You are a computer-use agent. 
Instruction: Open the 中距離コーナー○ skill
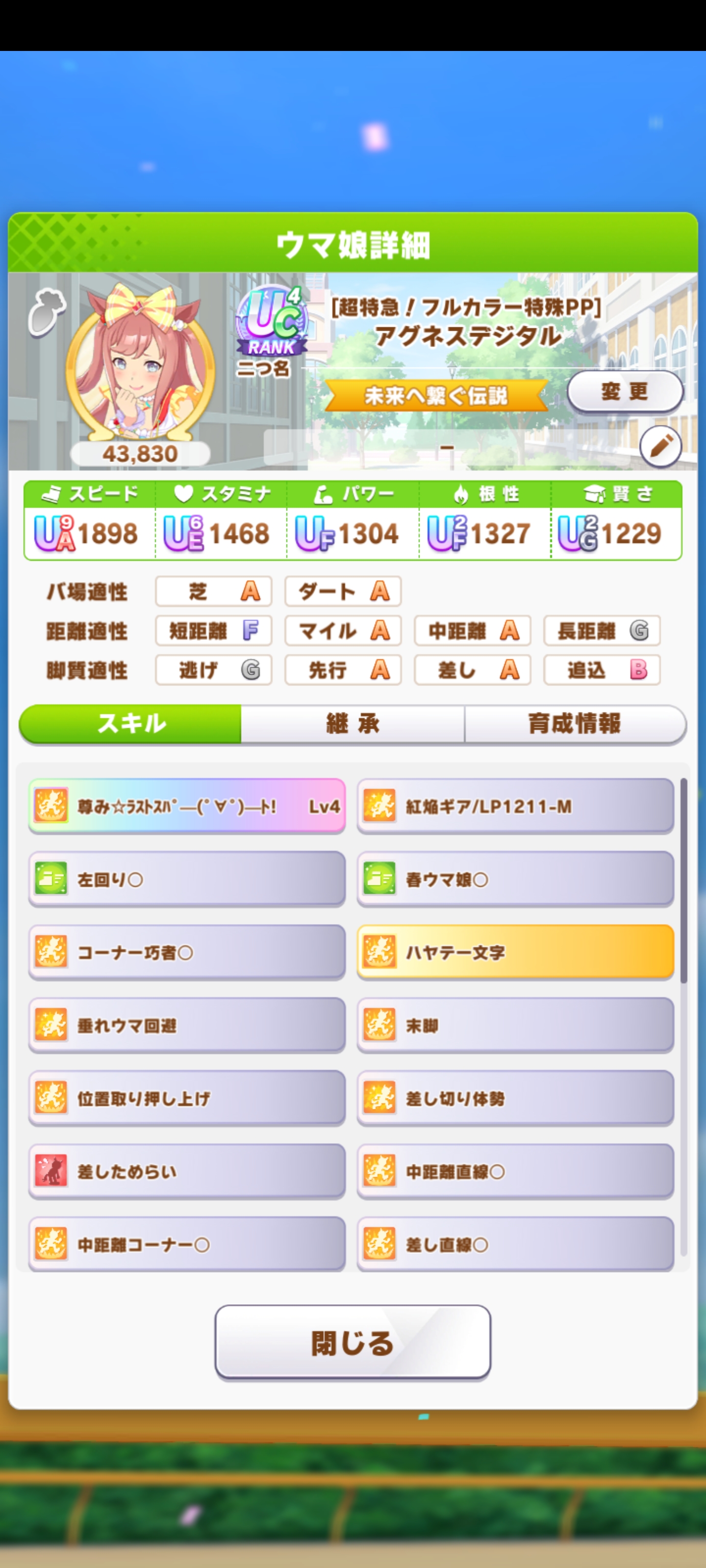tap(186, 1244)
